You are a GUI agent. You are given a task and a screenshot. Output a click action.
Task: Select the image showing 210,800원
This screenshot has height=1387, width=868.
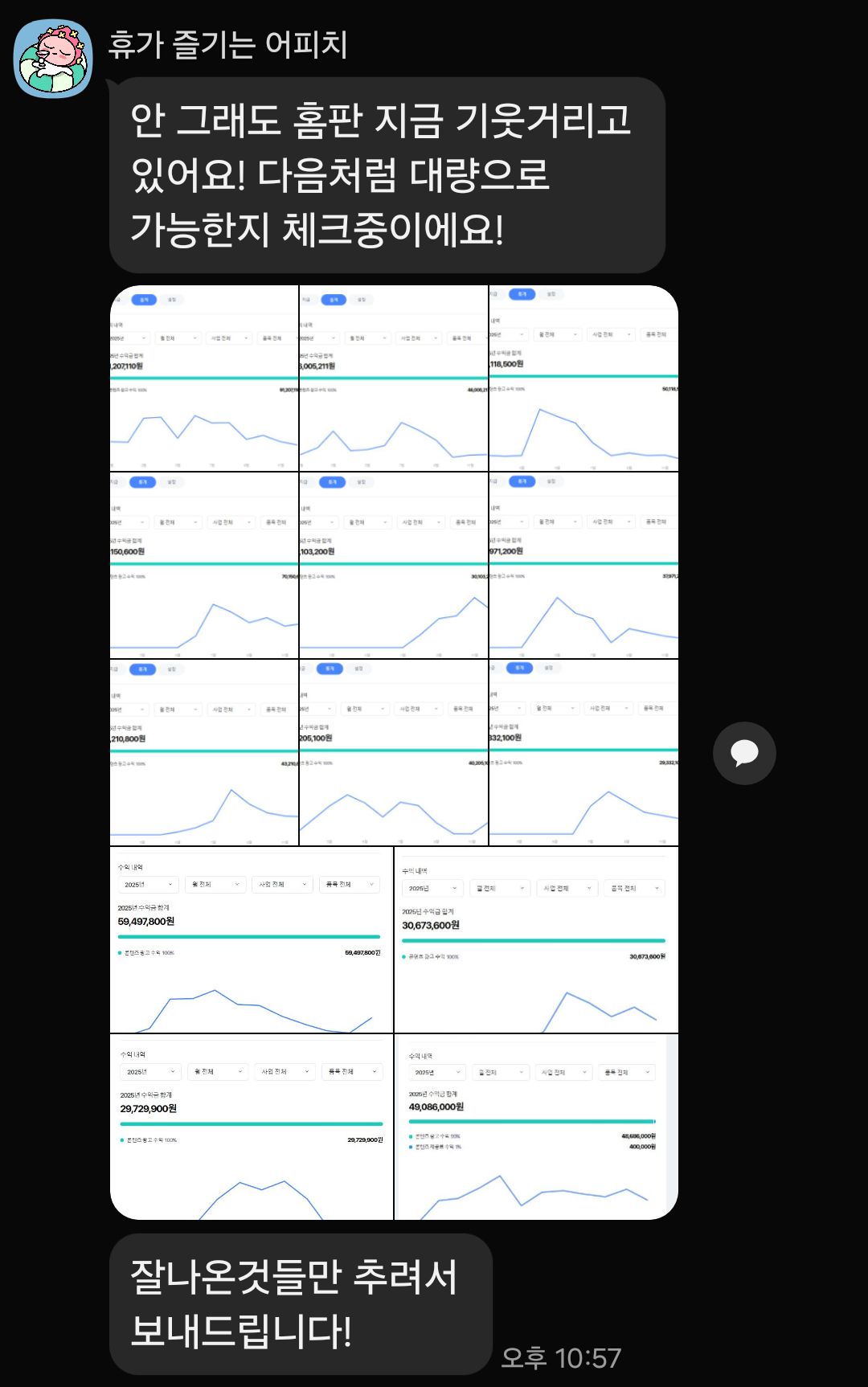[x=204, y=752]
